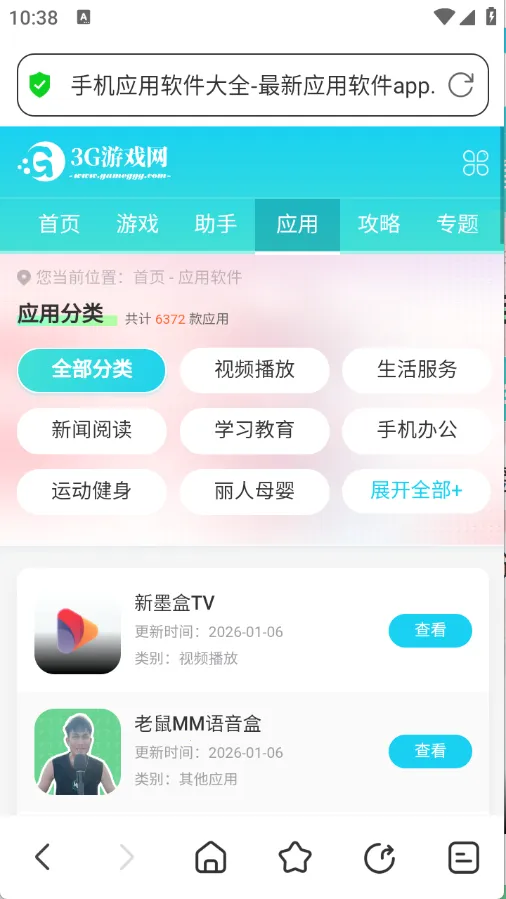Reload the page from the address bar

click(461, 85)
